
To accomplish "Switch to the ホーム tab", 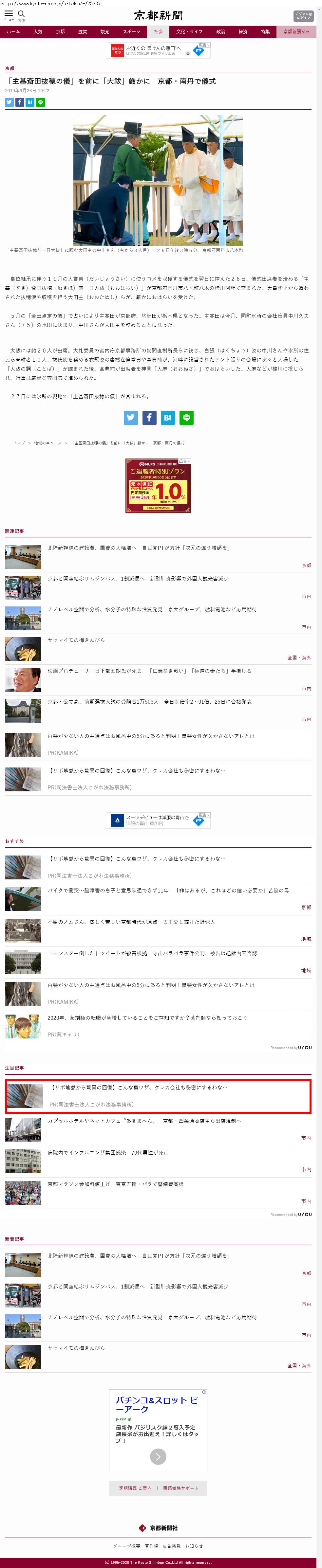I will click(x=13, y=32).
